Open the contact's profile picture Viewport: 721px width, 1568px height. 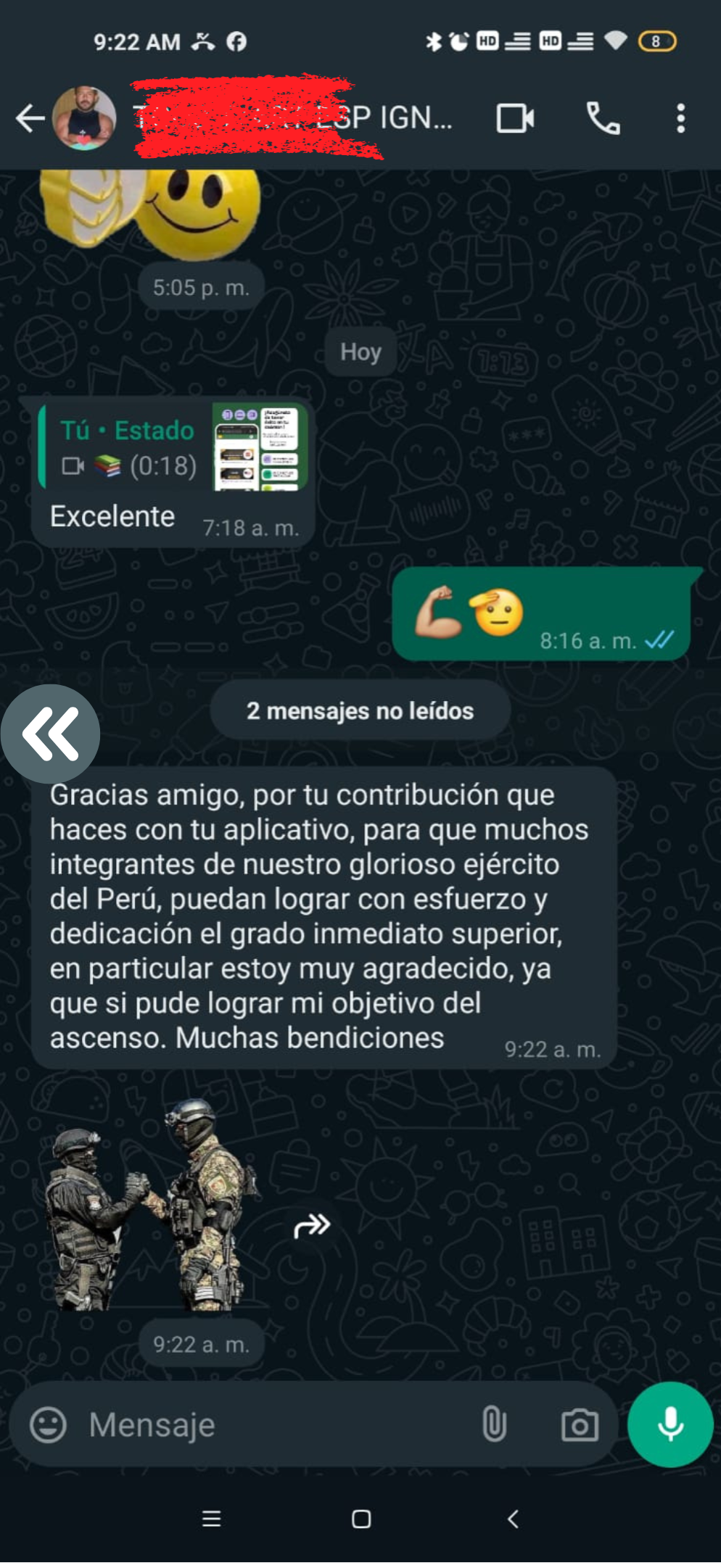[x=85, y=118]
